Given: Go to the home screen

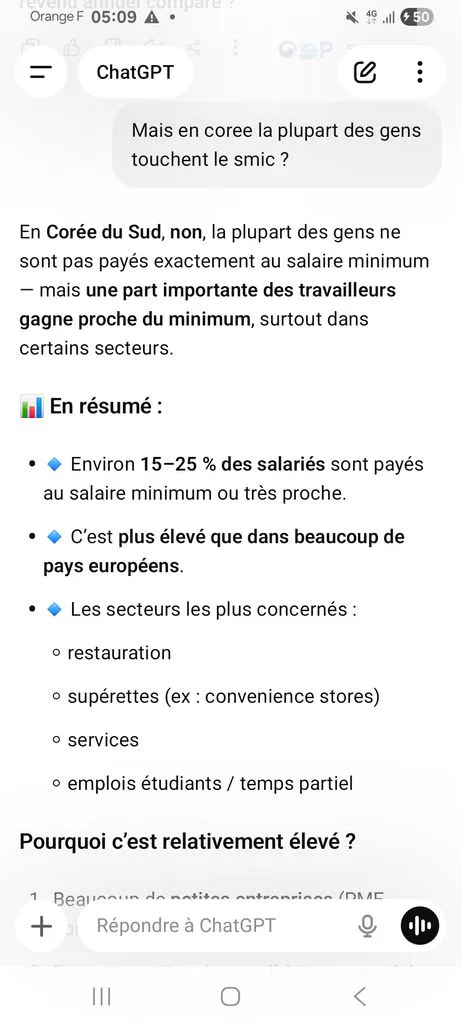Looking at the screenshot, I should (230, 997).
